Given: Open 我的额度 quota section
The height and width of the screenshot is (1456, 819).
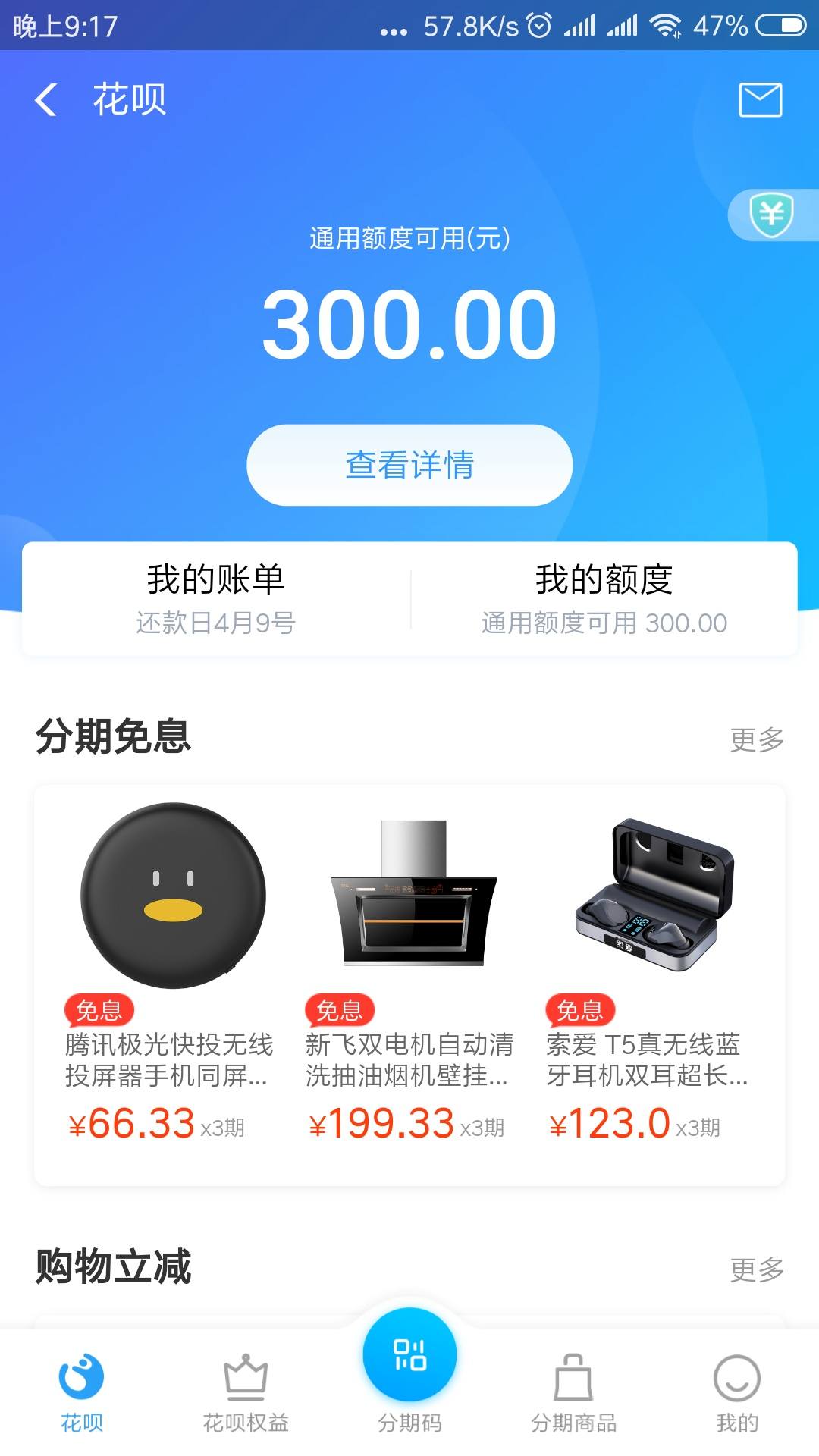Looking at the screenshot, I should coord(603,595).
